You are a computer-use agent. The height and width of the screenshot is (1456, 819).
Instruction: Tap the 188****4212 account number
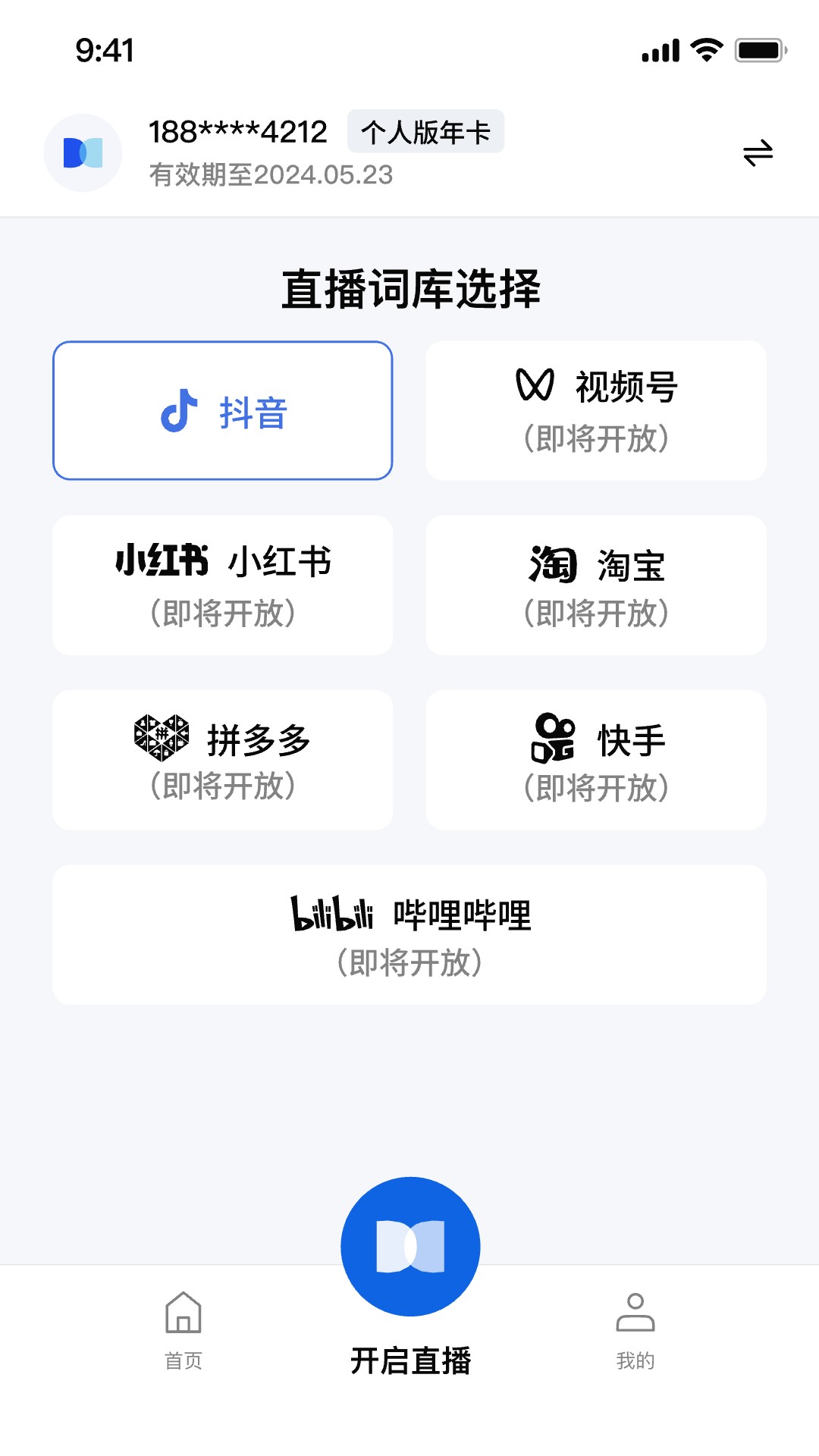(237, 130)
